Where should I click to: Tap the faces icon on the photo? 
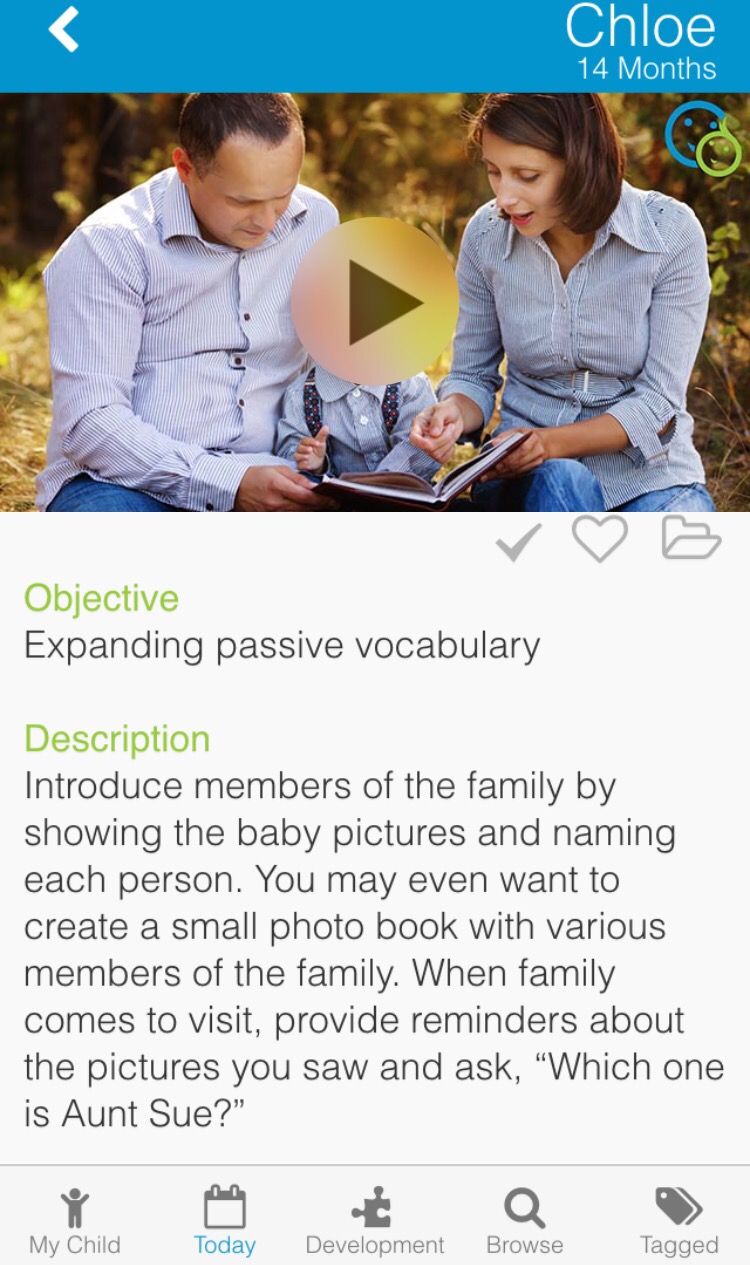point(703,139)
